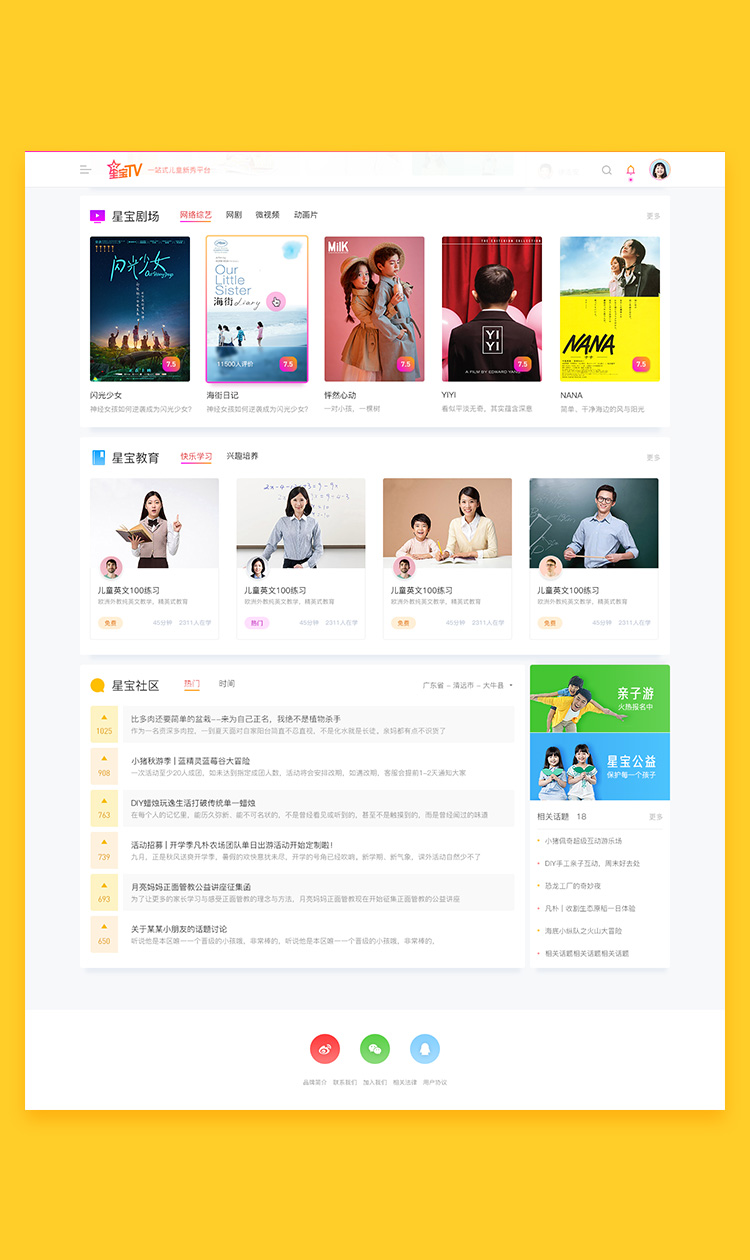The width and height of the screenshot is (750, 1260).
Task: Open the course card tagged 热门
Action: pos(300,558)
